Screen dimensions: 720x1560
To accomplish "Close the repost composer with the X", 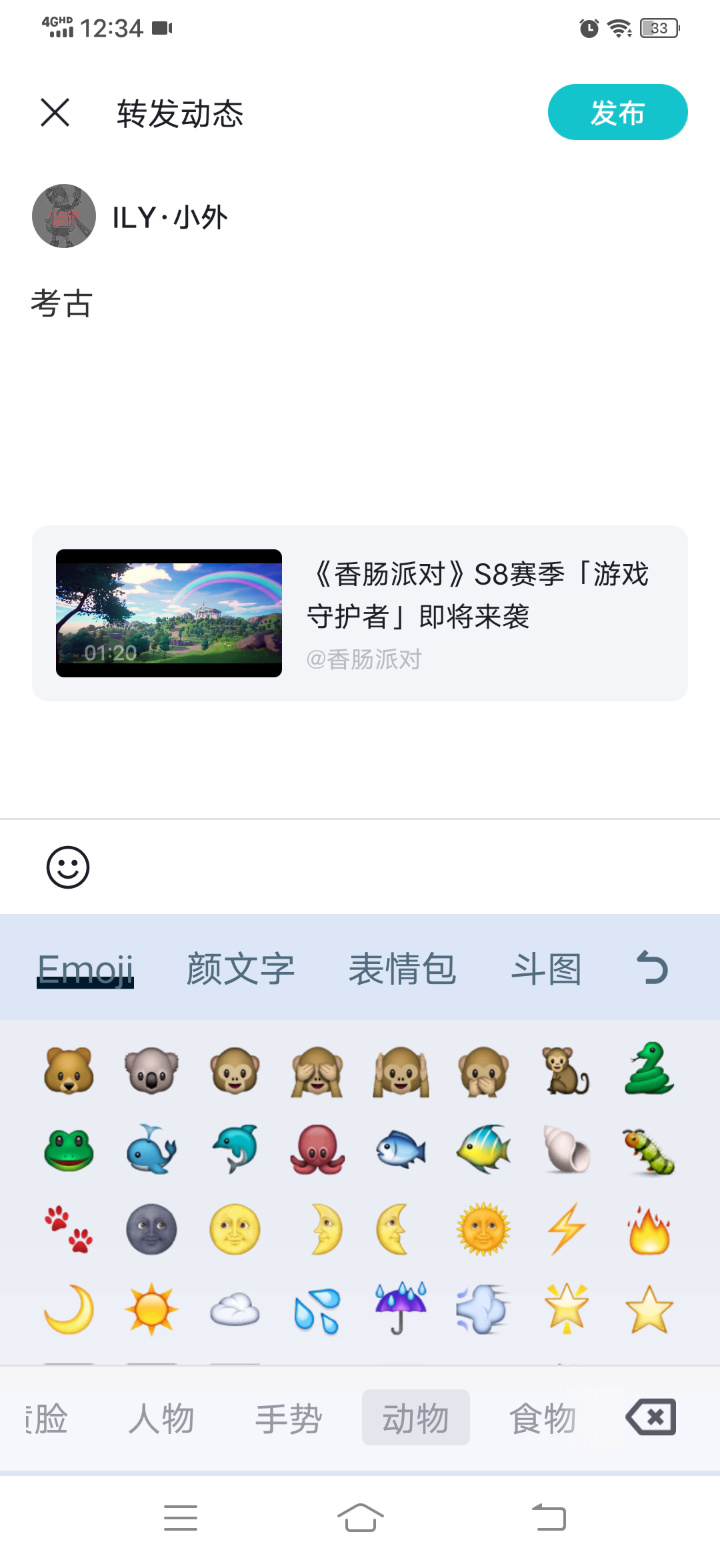I will [55, 113].
